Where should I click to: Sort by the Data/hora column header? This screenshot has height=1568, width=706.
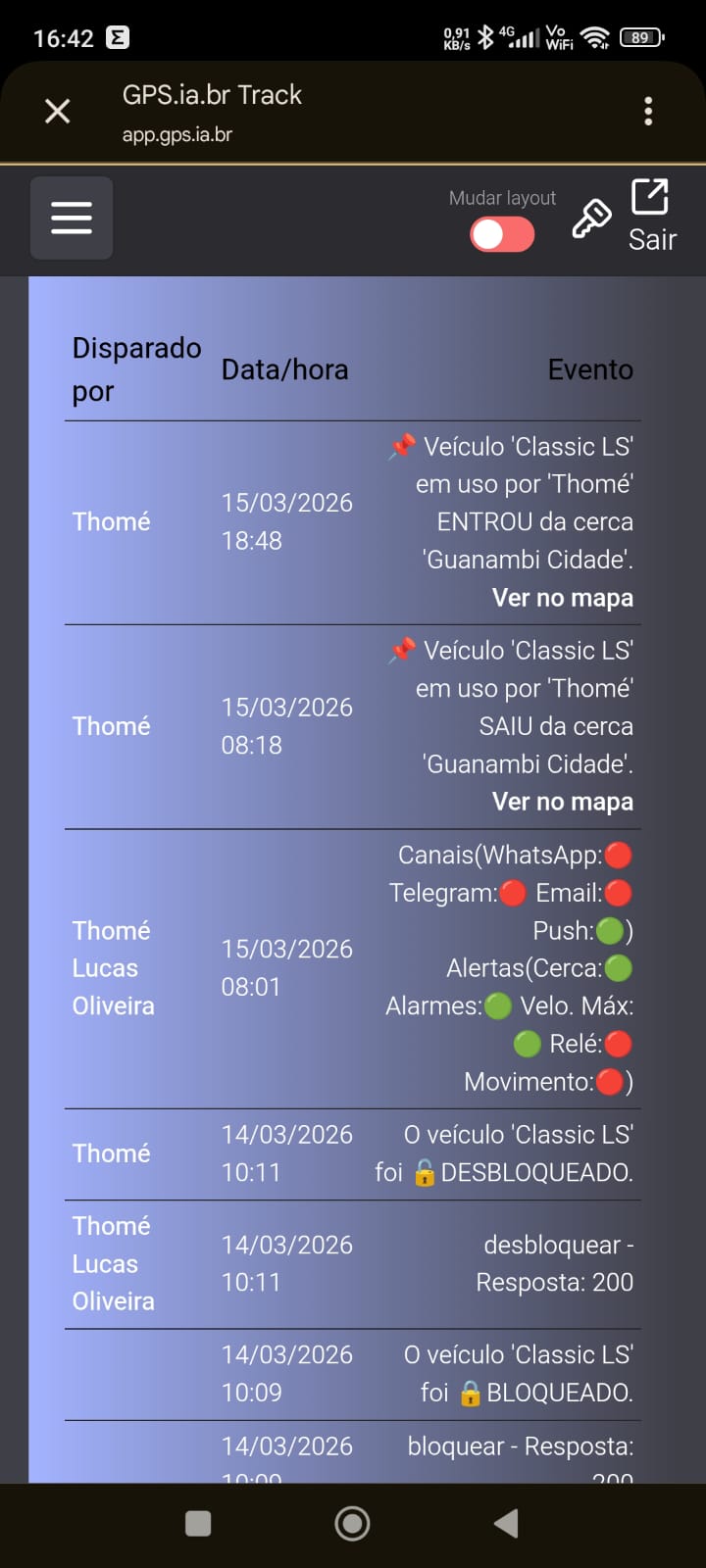point(284,369)
